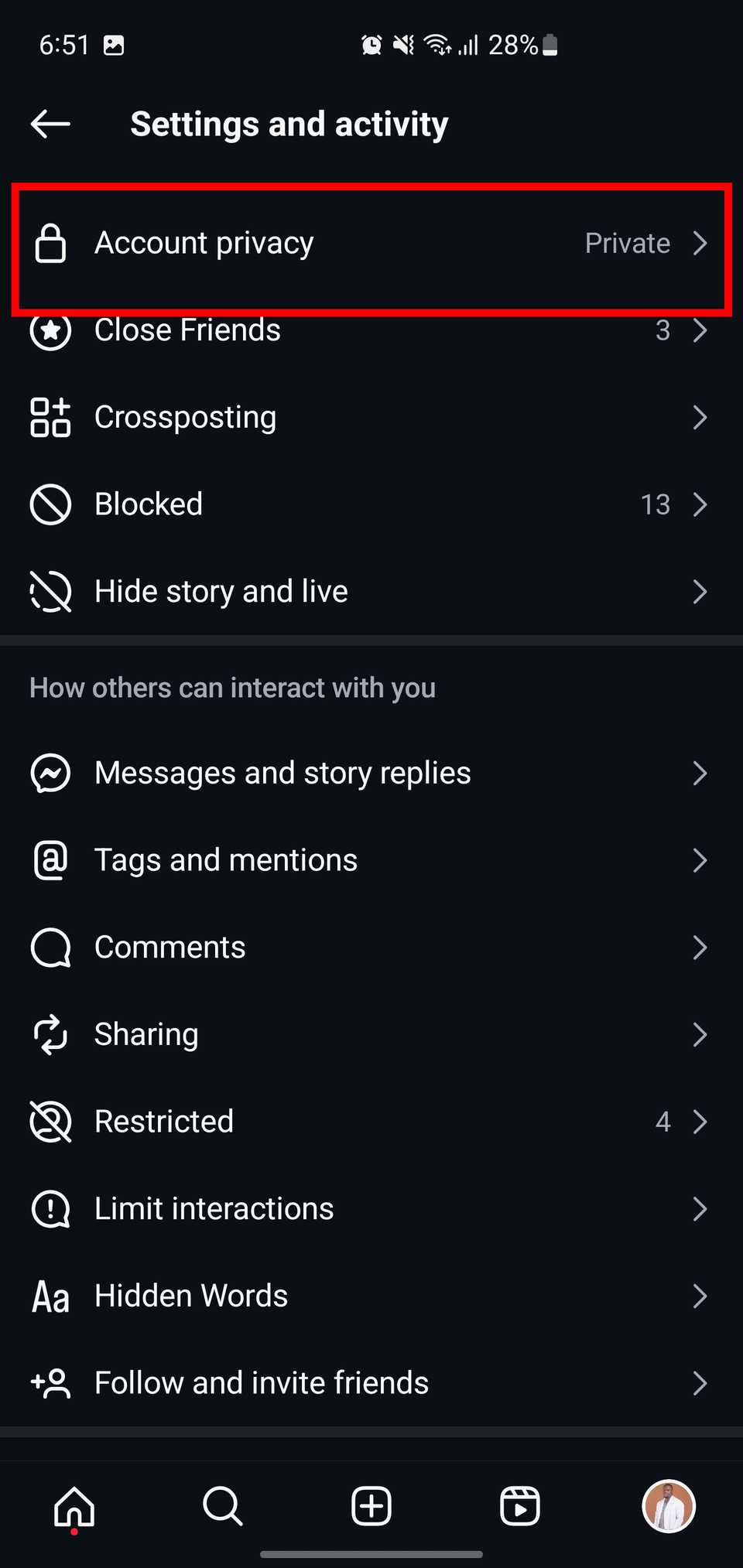The height and width of the screenshot is (1568, 743).
Task: Open Messages and story replies
Action: click(x=370, y=774)
